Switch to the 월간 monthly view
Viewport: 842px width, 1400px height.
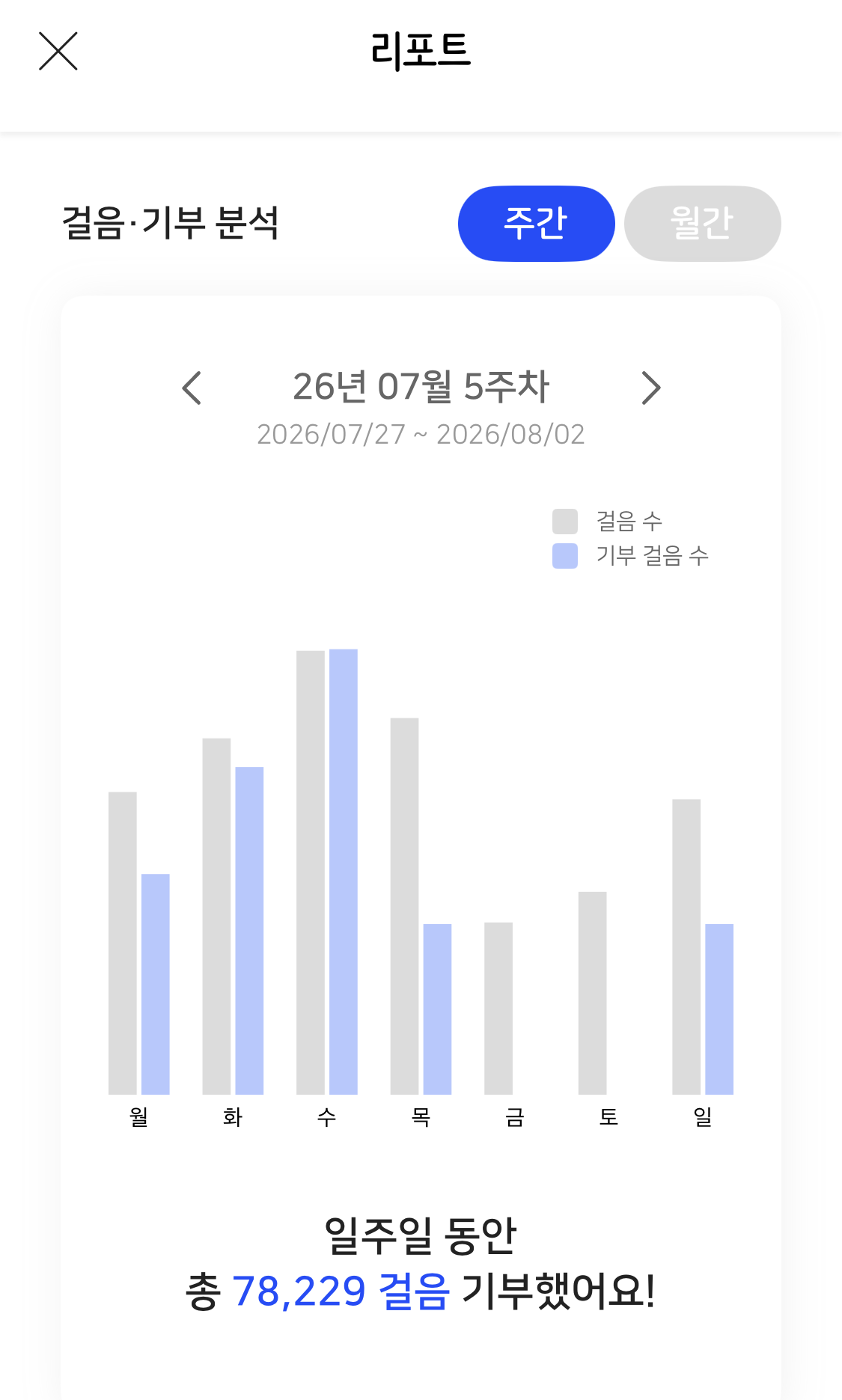702,224
